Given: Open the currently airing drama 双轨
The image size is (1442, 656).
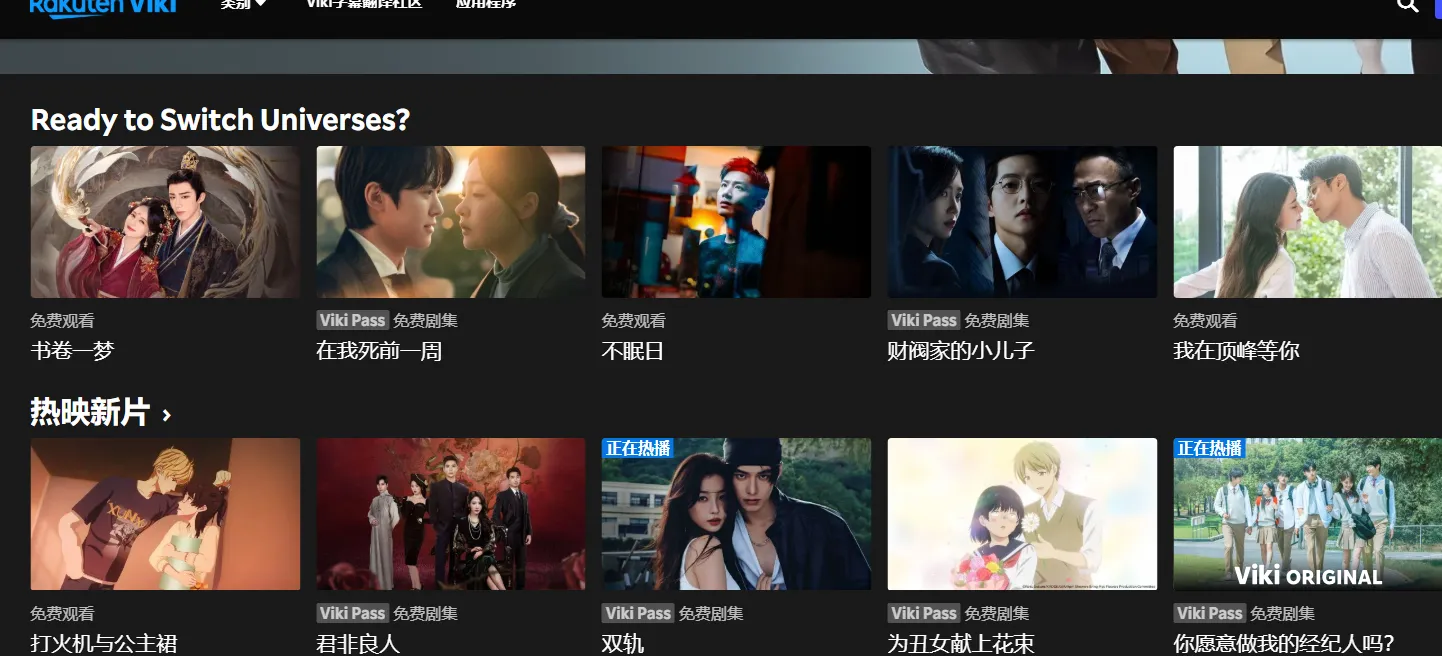Looking at the screenshot, I should [736, 514].
